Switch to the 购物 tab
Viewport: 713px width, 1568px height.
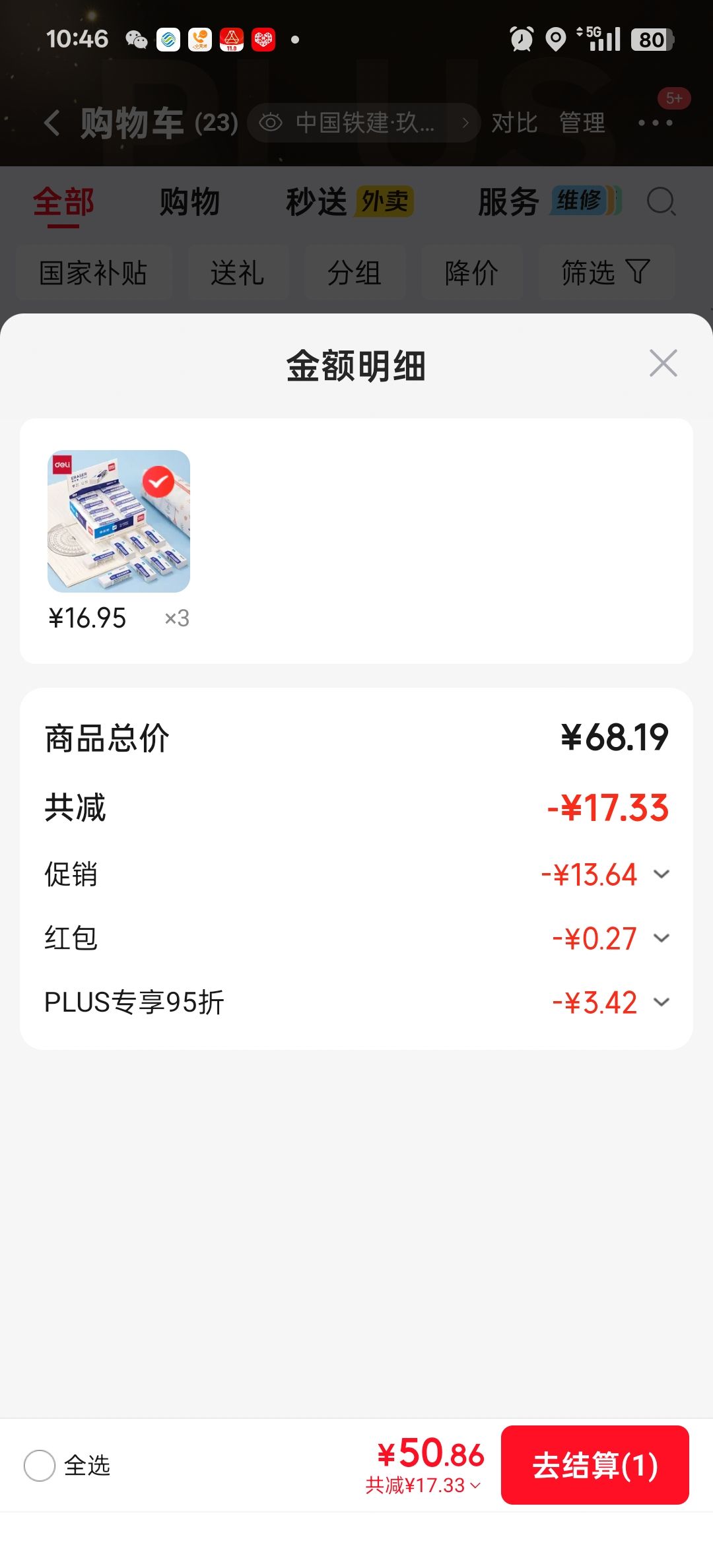click(189, 202)
